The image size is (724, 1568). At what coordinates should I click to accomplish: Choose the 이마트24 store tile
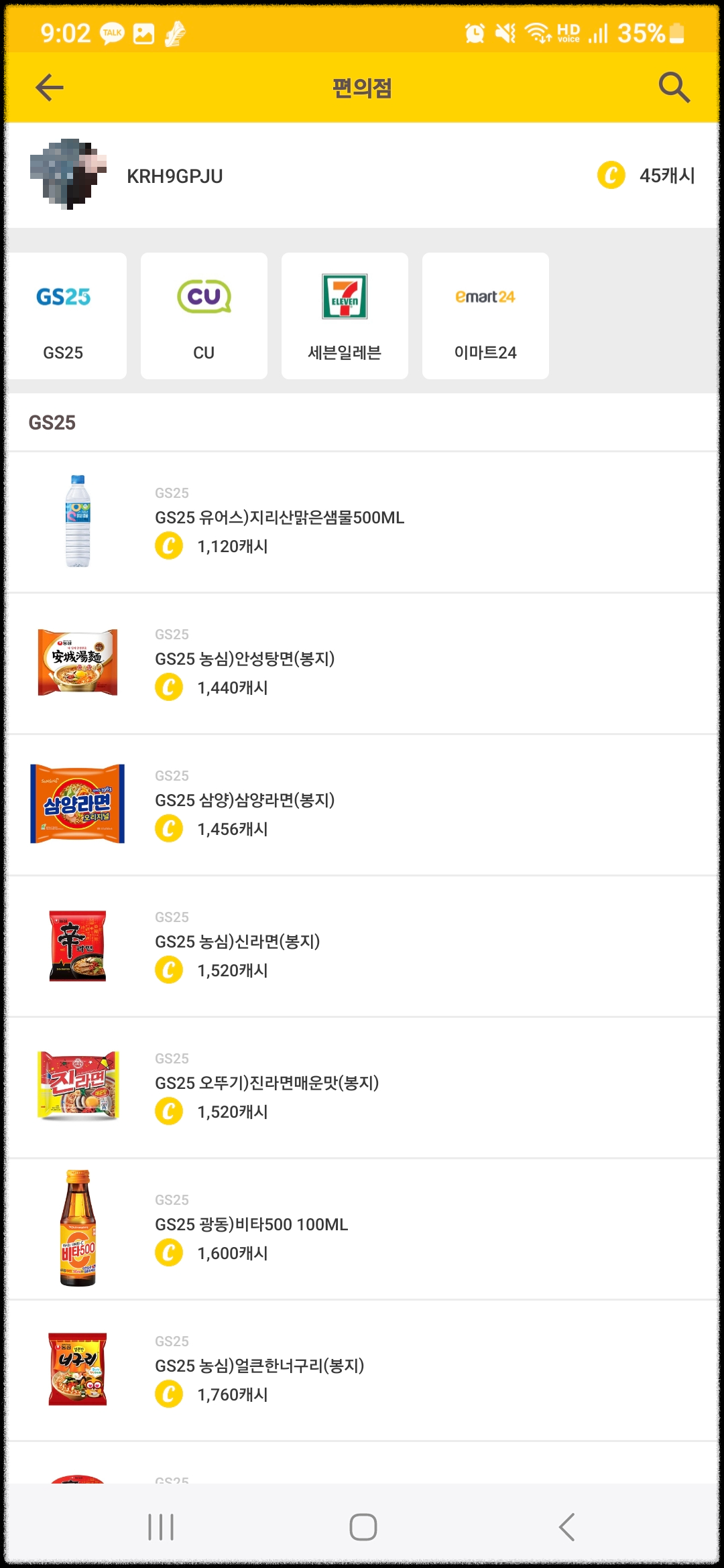(x=485, y=316)
